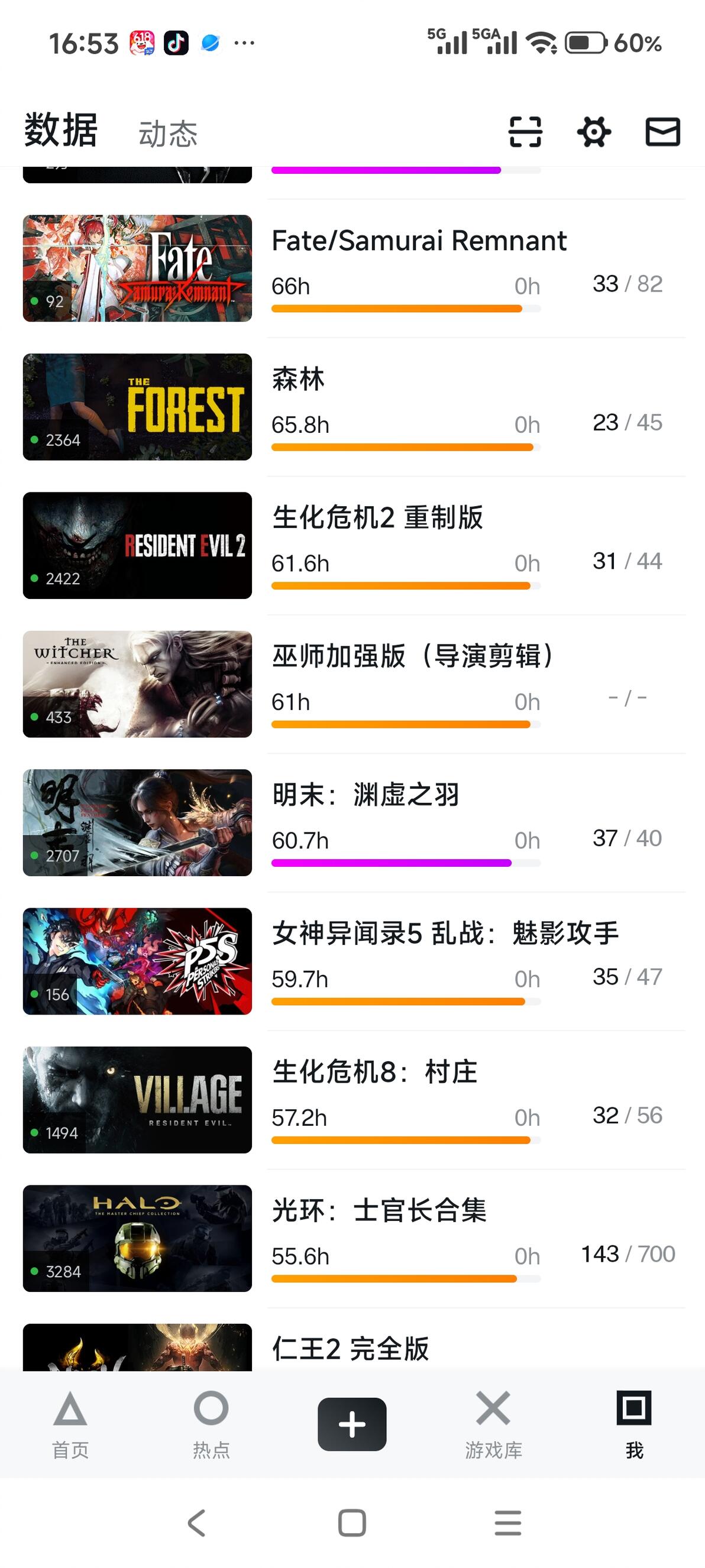Open 女神异闻录5 乱战：魅影攻手 entry
Viewport: 705px width, 1568px height.
(x=354, y=963)
